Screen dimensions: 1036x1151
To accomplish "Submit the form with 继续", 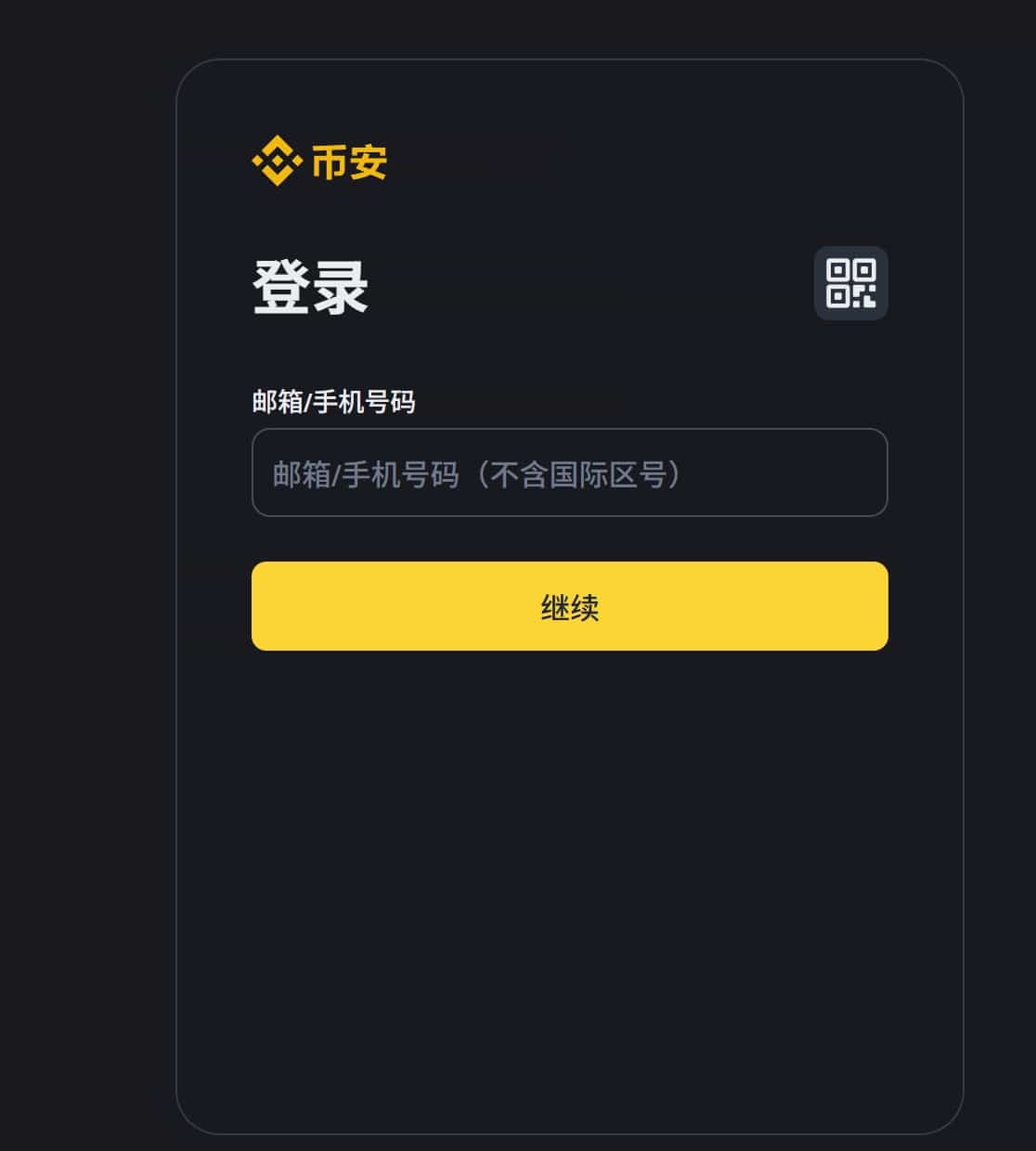I will point(568,606).
